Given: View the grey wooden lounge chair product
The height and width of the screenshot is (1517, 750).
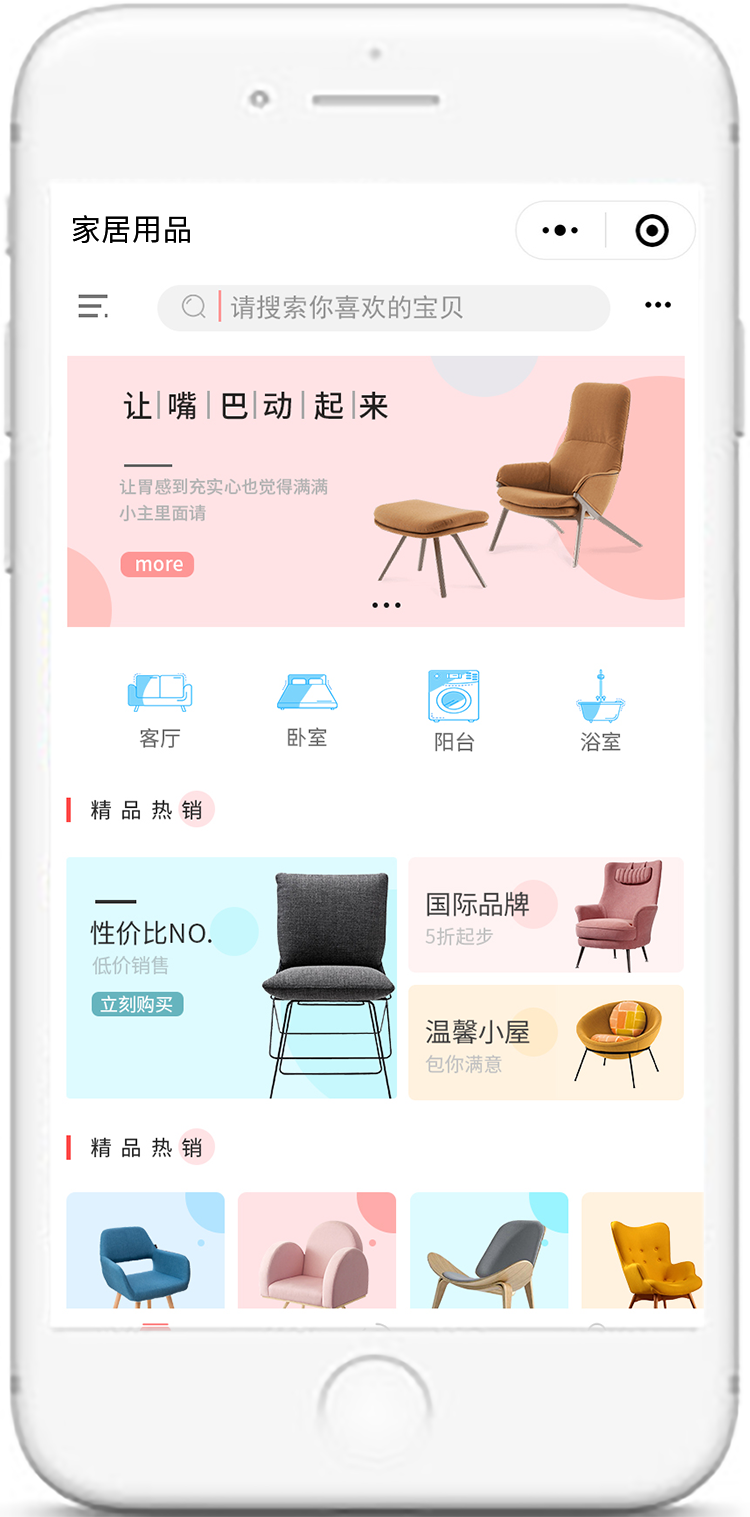Looking at the screenshot, I should pyautogui.click(x=489, y=1251).
